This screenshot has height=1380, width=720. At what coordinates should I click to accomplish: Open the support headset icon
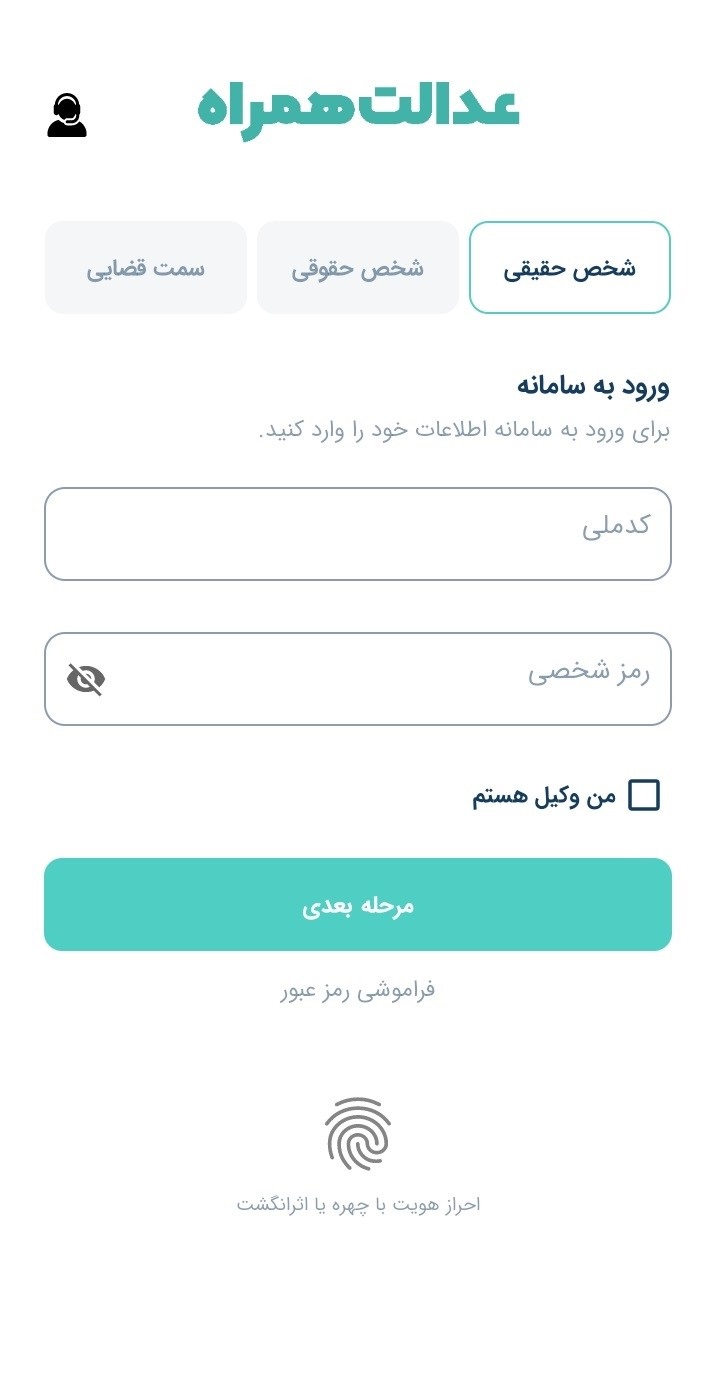click(x=67, y=115)
